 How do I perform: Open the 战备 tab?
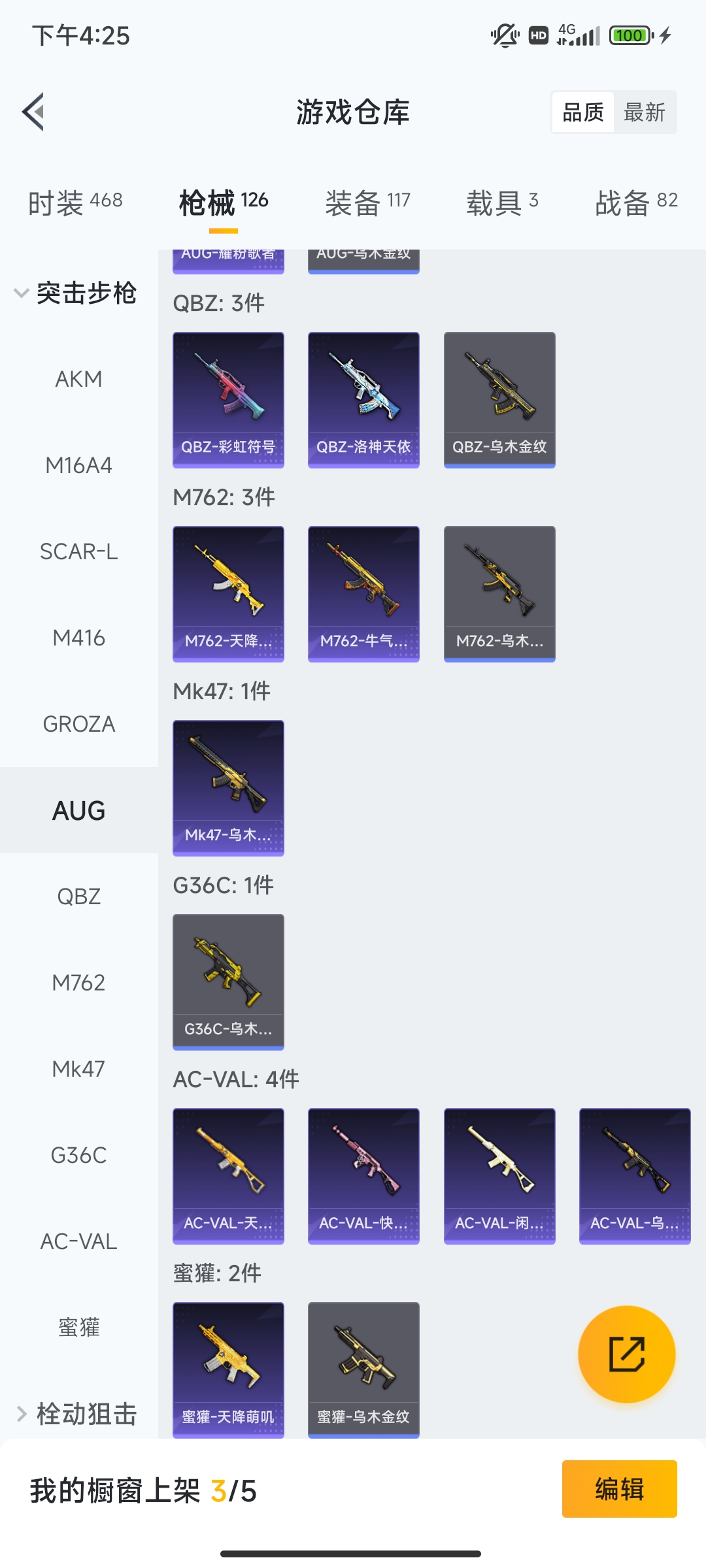(636, 203)
